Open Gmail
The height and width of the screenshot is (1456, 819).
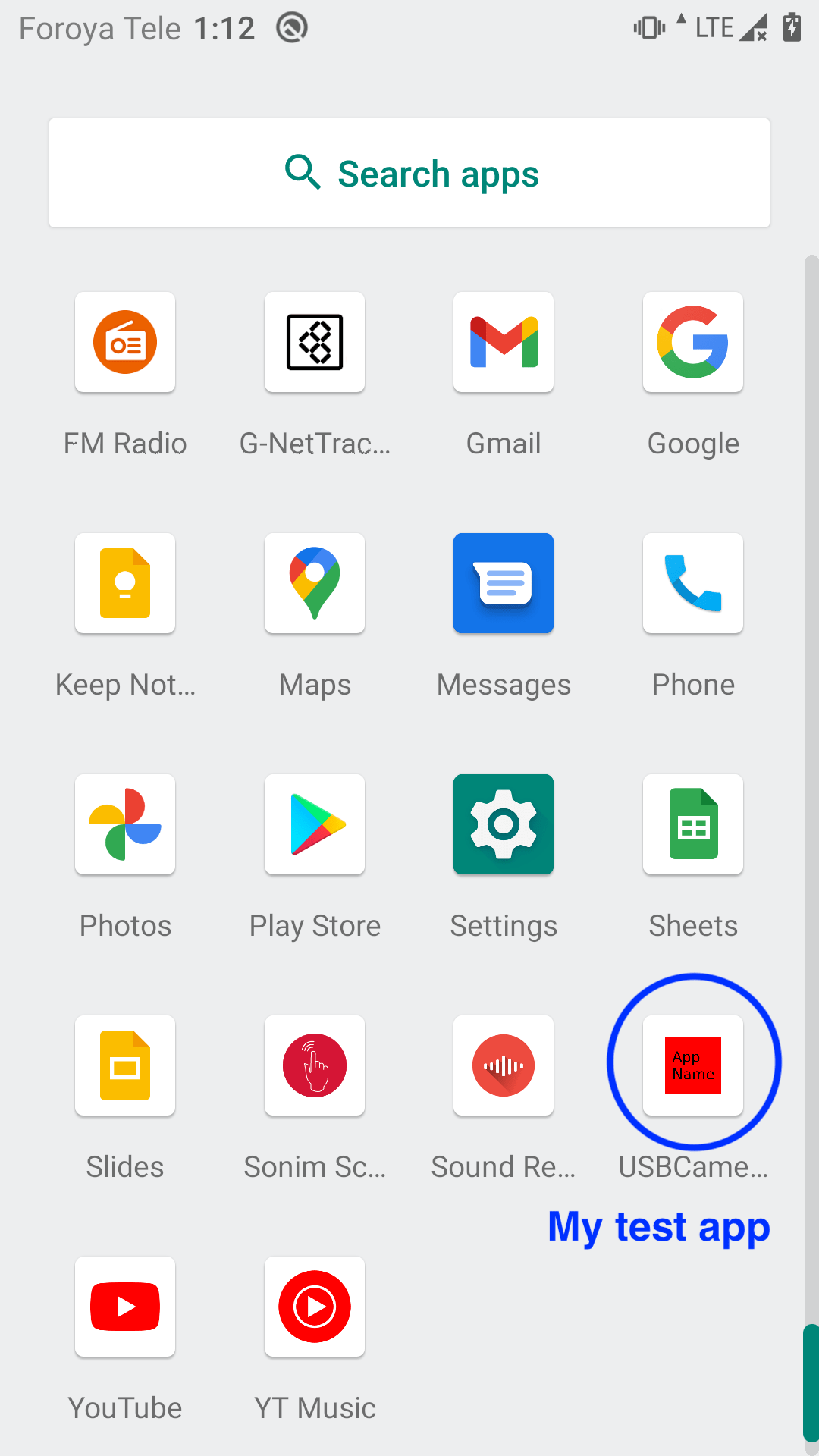[504, 343]
